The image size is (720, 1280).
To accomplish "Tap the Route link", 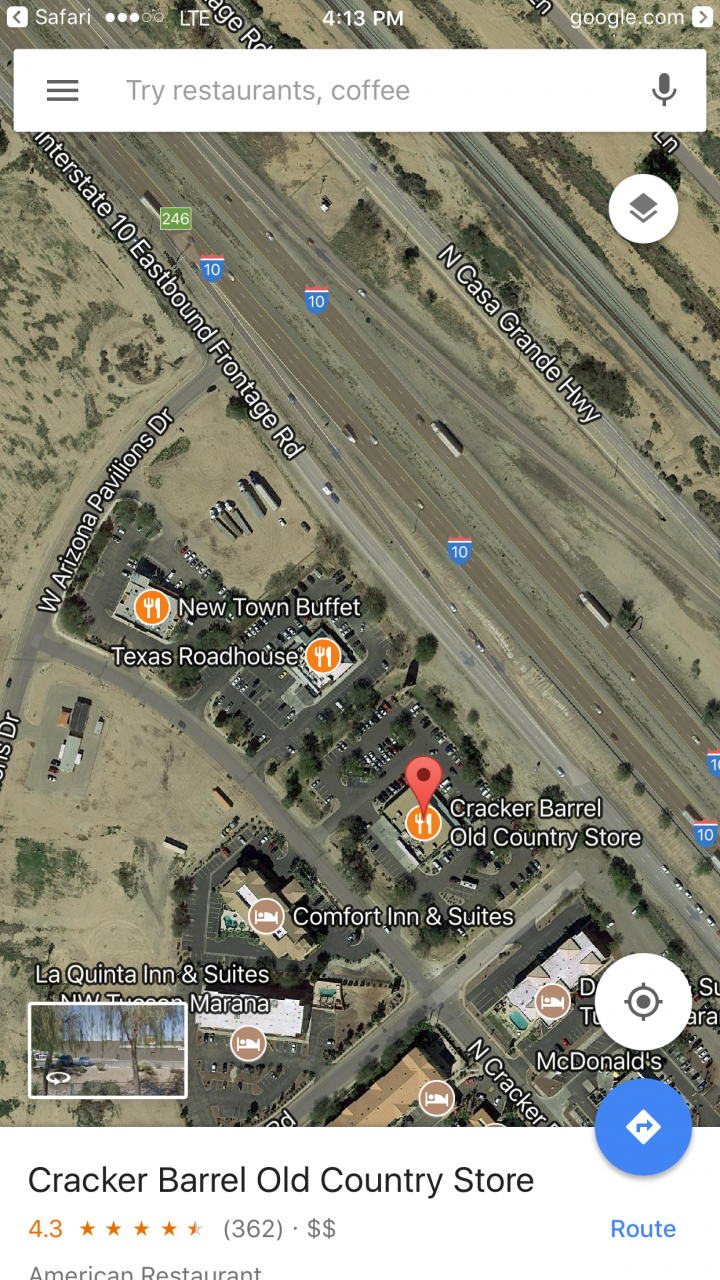I will click(643, 1229).
